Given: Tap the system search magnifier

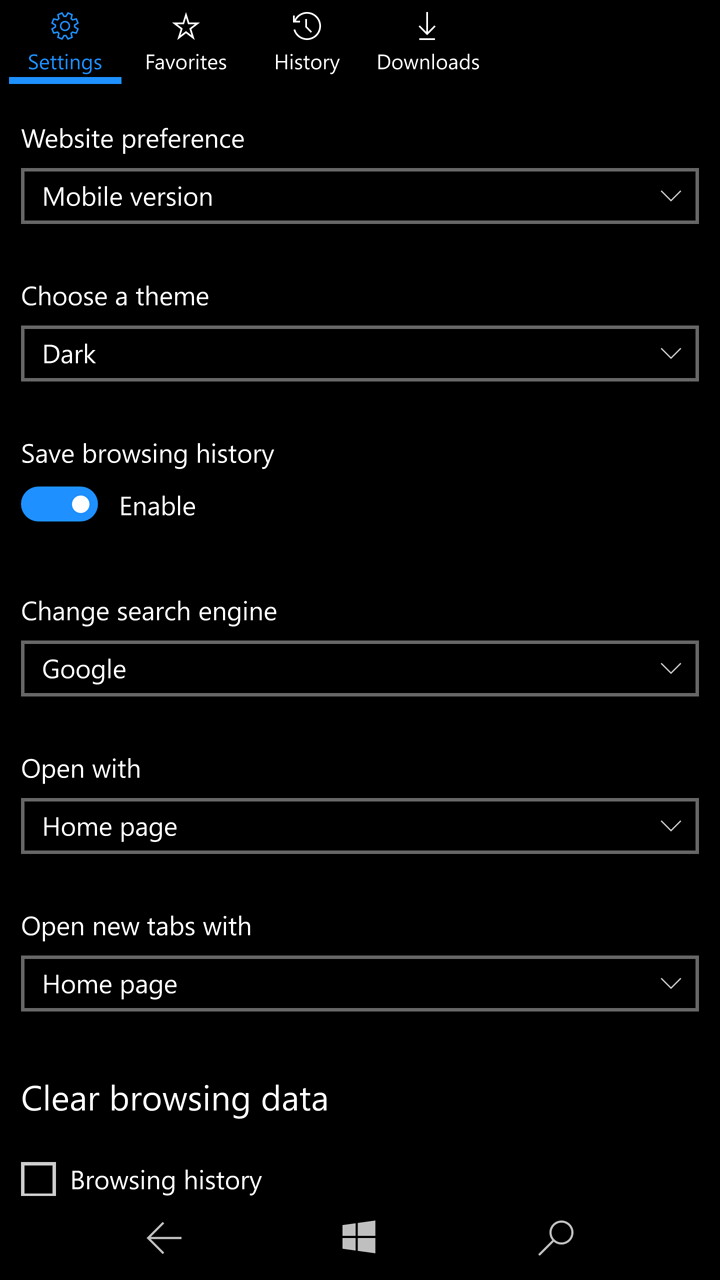Looking at the screenshot, I should (555, 1238).
